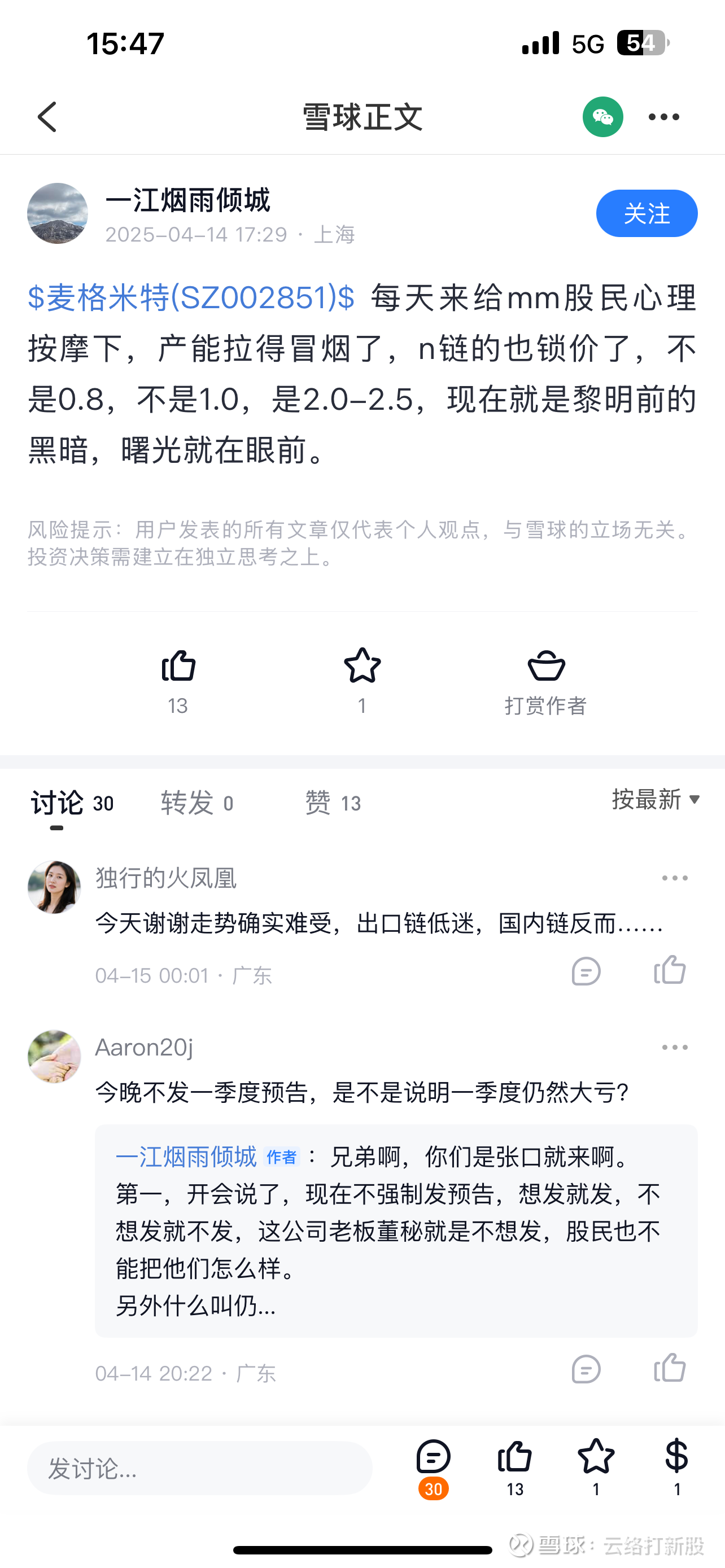Switch to the 赞 tab

tap(333, 803)
